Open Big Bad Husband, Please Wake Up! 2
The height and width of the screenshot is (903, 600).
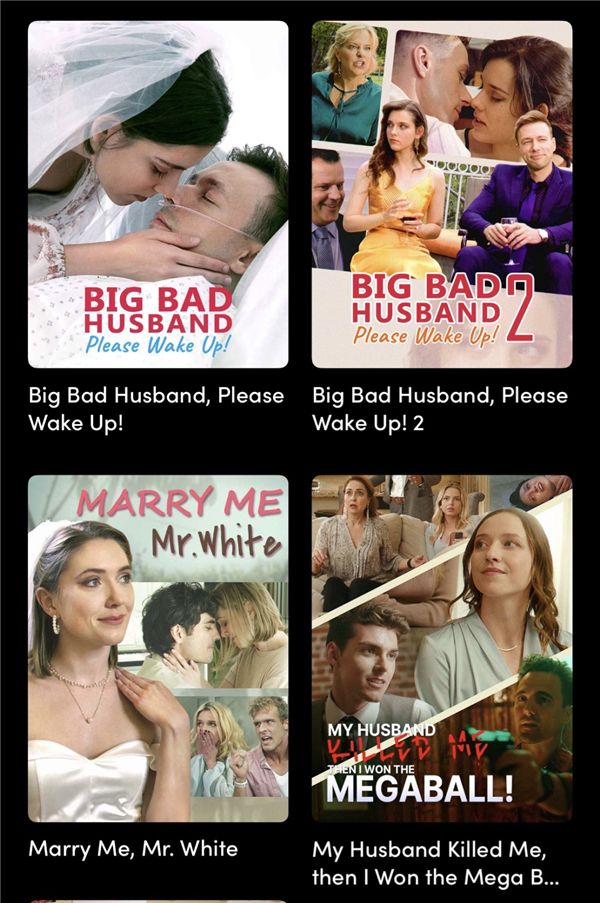[442, 195]
